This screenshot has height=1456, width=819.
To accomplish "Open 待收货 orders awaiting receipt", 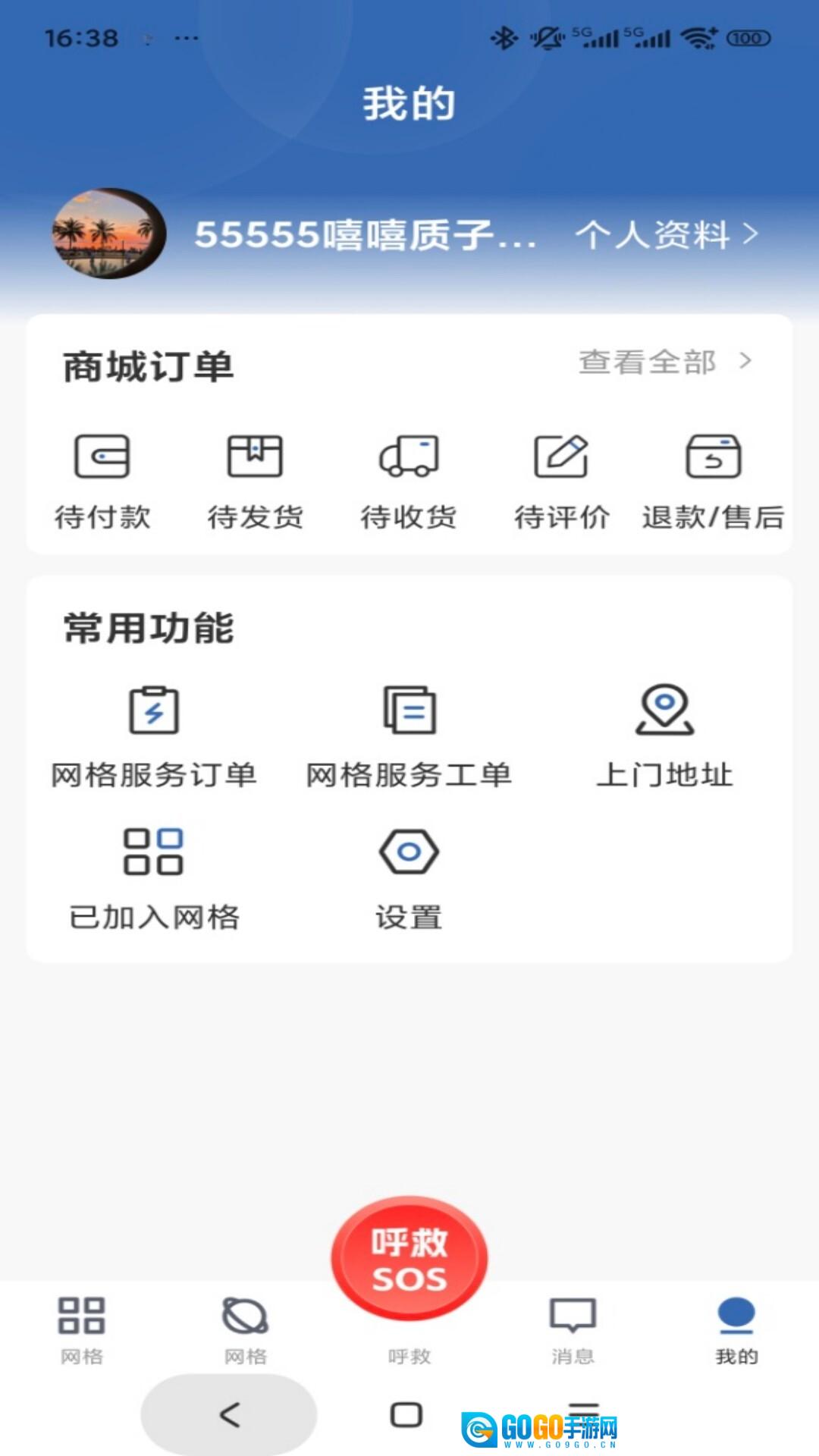I will 409,479.
